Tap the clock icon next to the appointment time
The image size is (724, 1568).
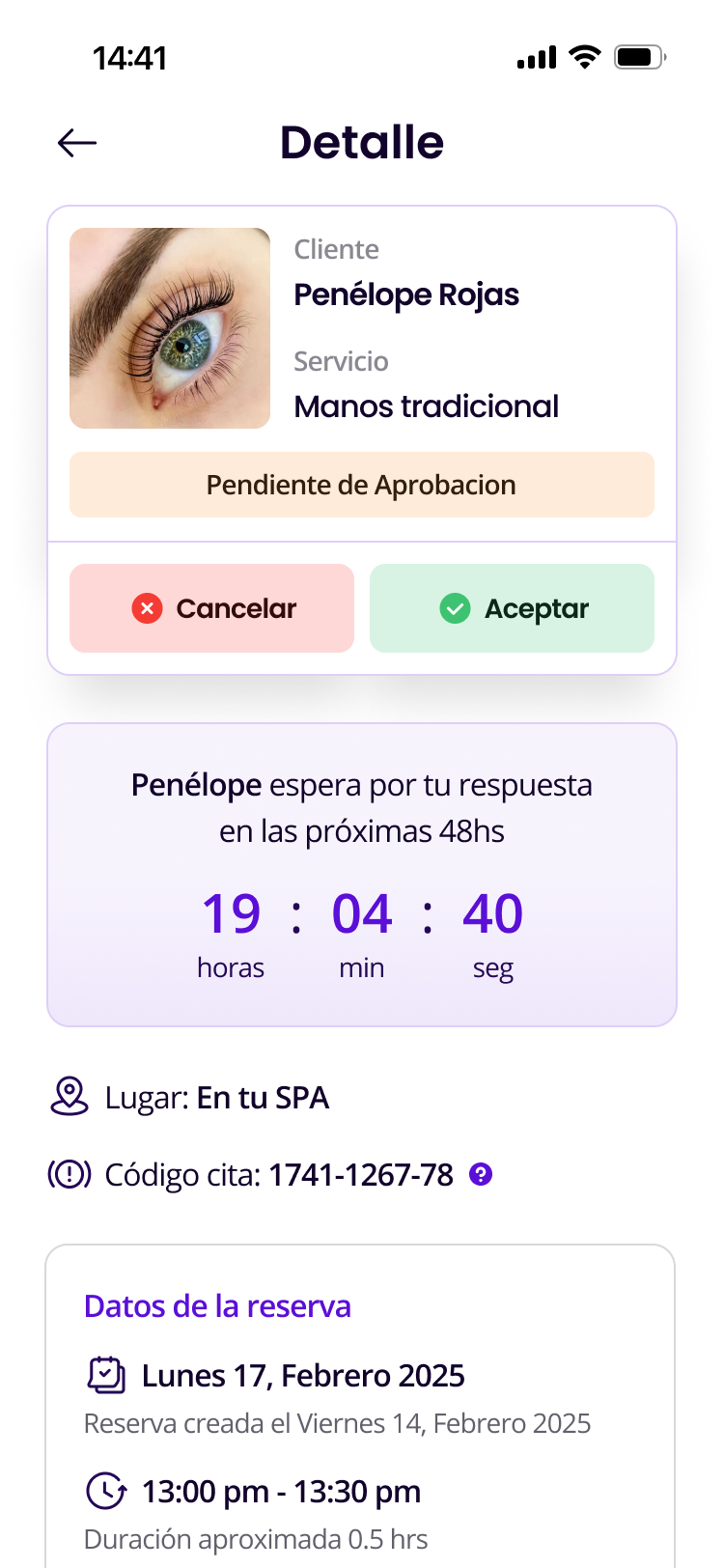107,1491
